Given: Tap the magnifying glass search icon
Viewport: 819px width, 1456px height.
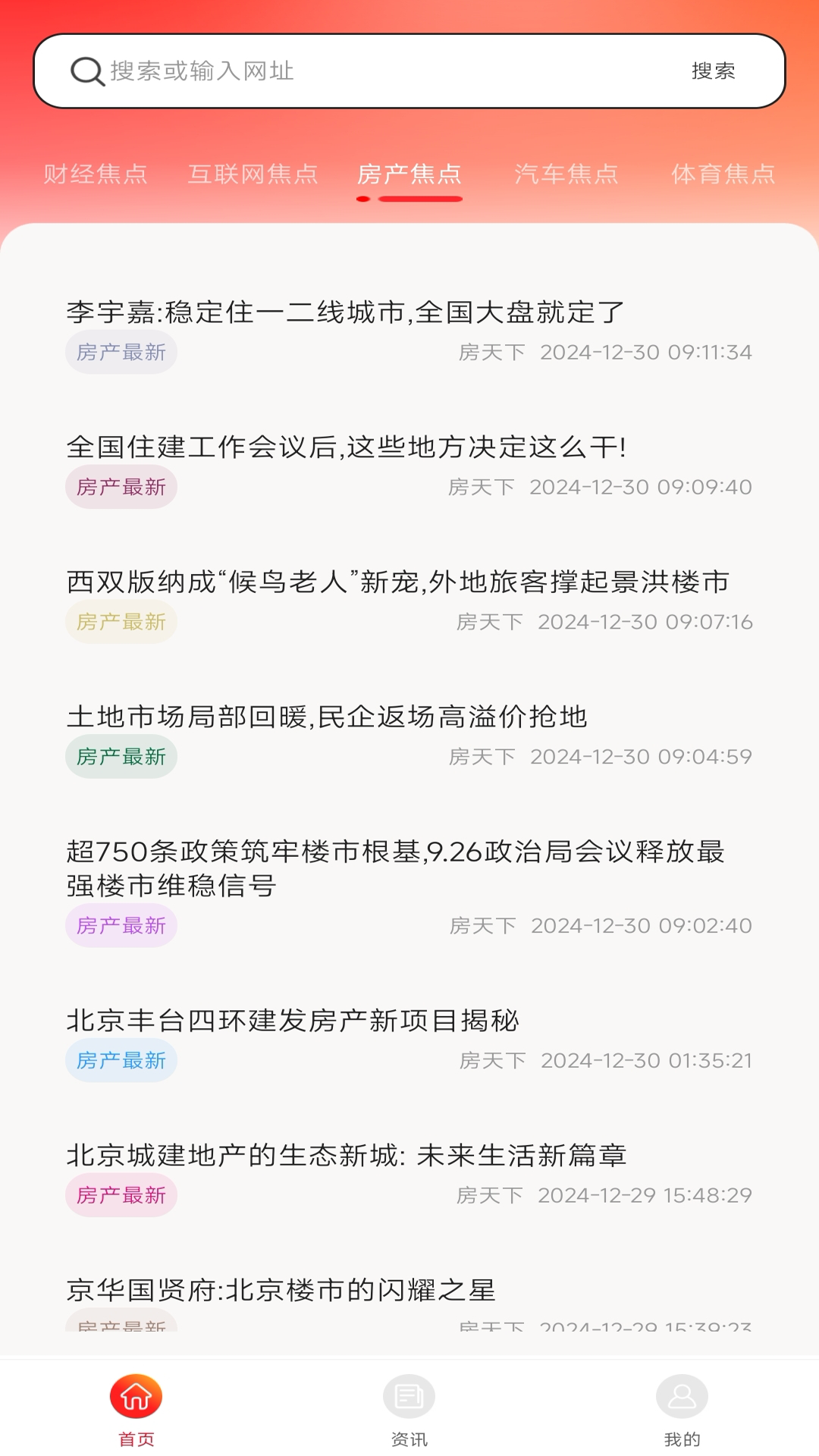Looking at the screenshot, I should [88, 72].
